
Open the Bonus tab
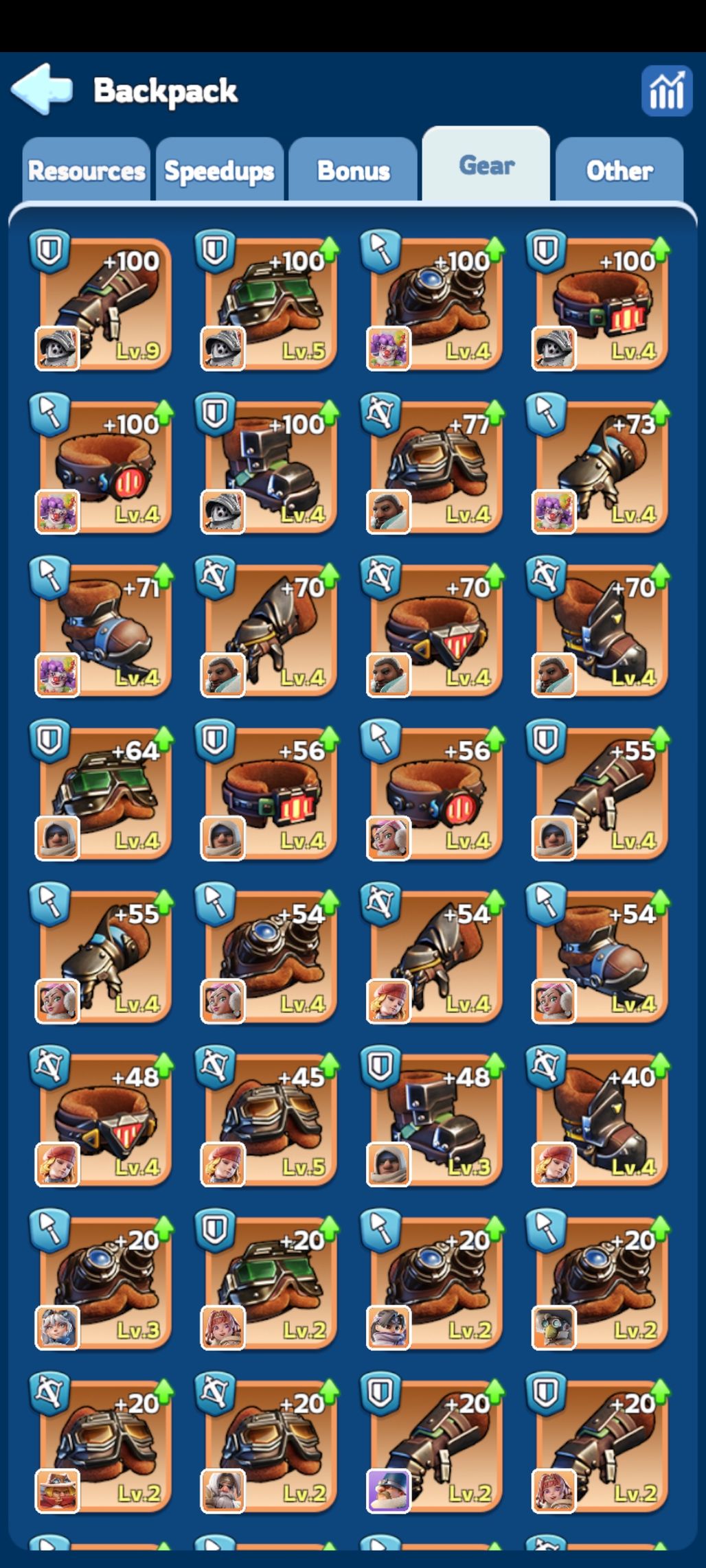point(353,170)
